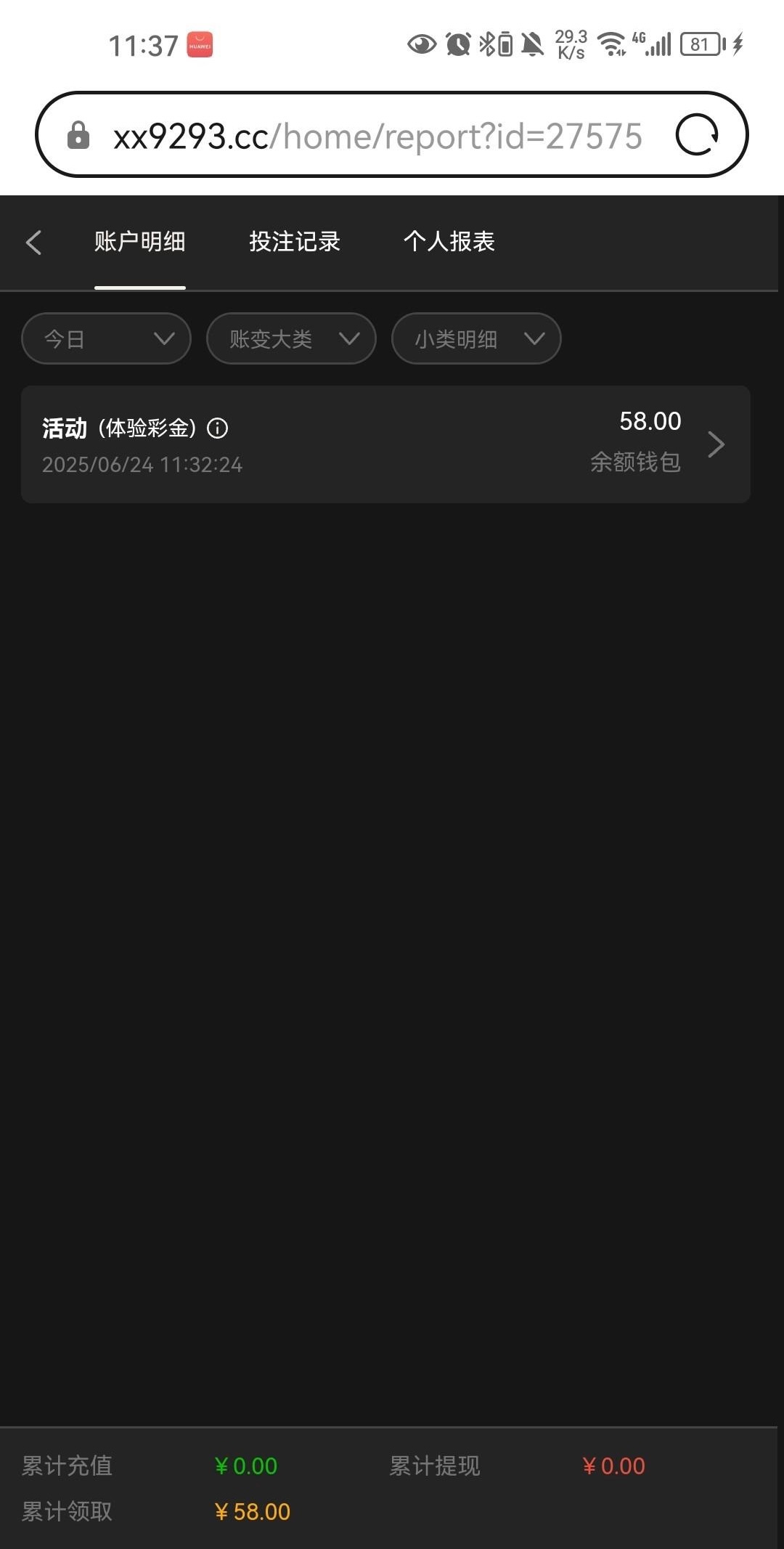Tap the Wi-Fi indicator in status bar
The height and width of the screenshot is (1549, 784).
611,44
